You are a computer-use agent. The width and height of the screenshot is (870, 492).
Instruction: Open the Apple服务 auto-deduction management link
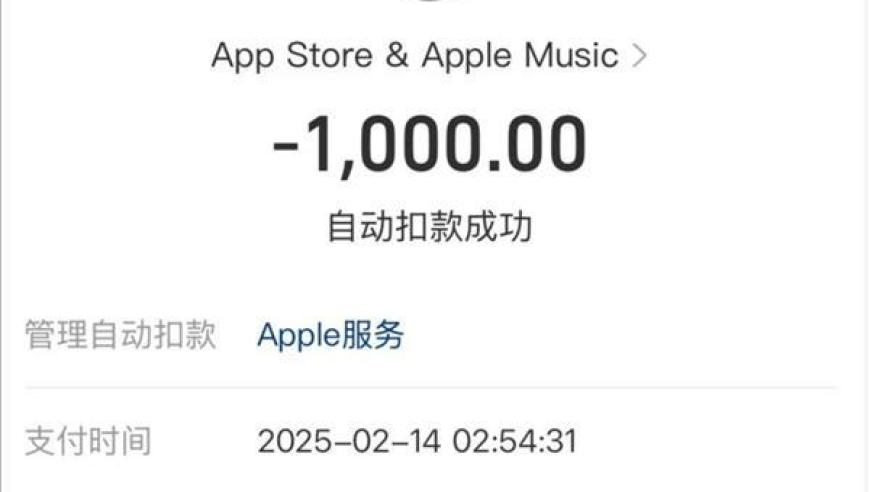(331, 335)
